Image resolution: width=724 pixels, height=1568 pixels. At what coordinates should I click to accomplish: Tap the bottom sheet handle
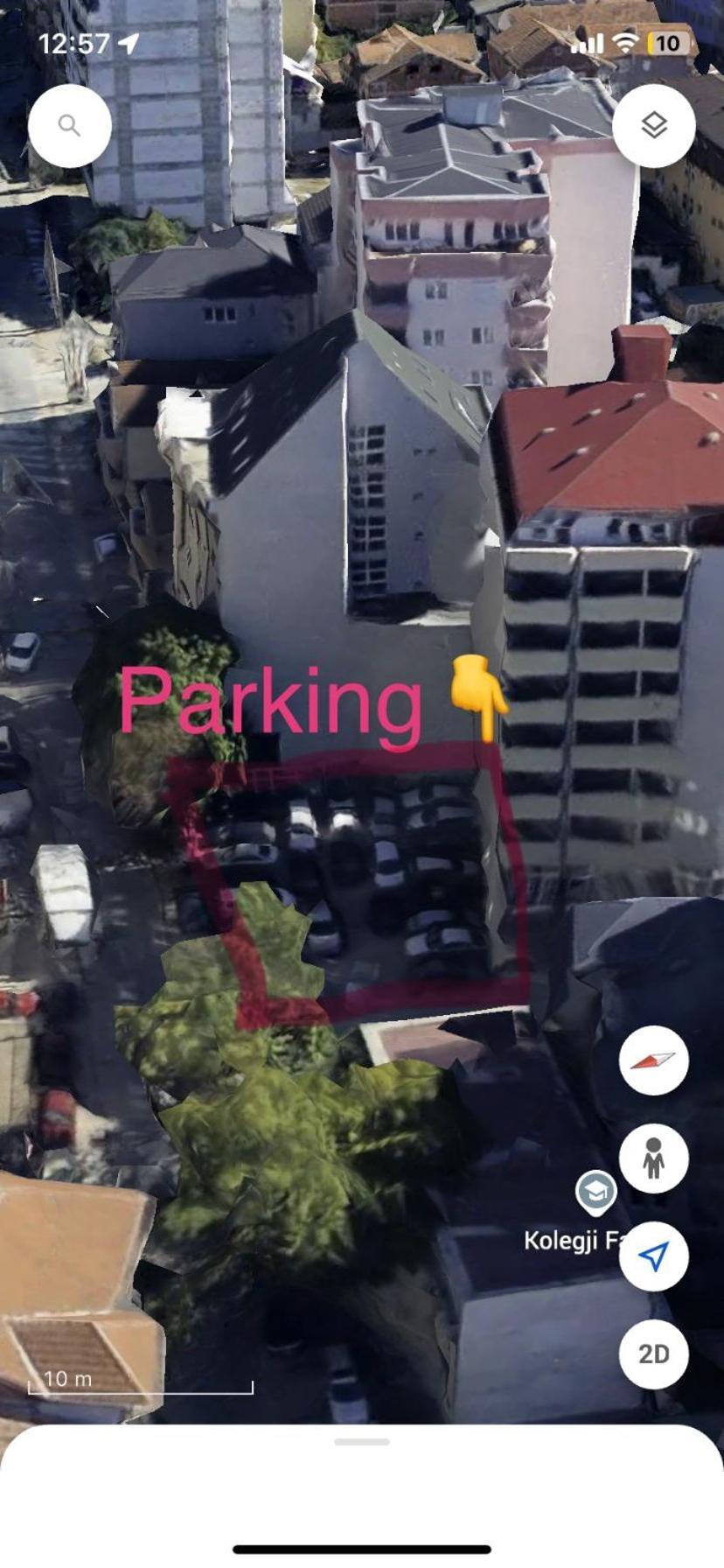tap(362, 1441)
